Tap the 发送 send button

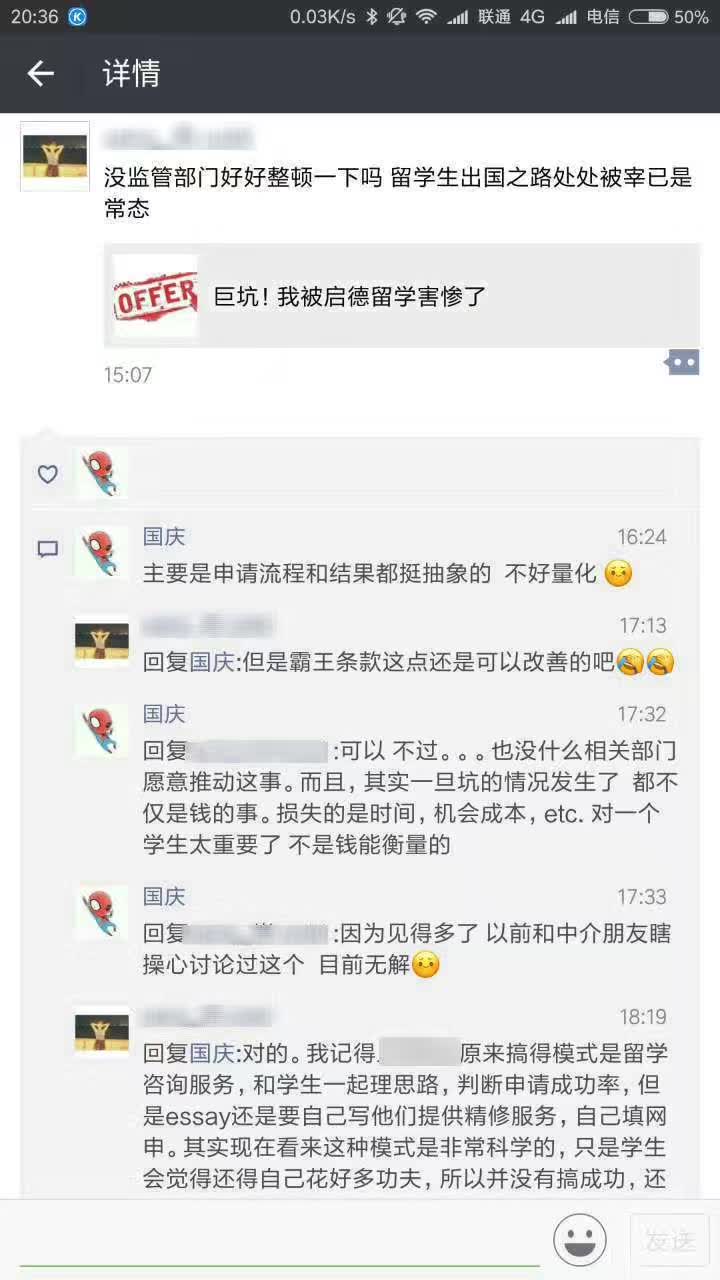coord(669,1240)
